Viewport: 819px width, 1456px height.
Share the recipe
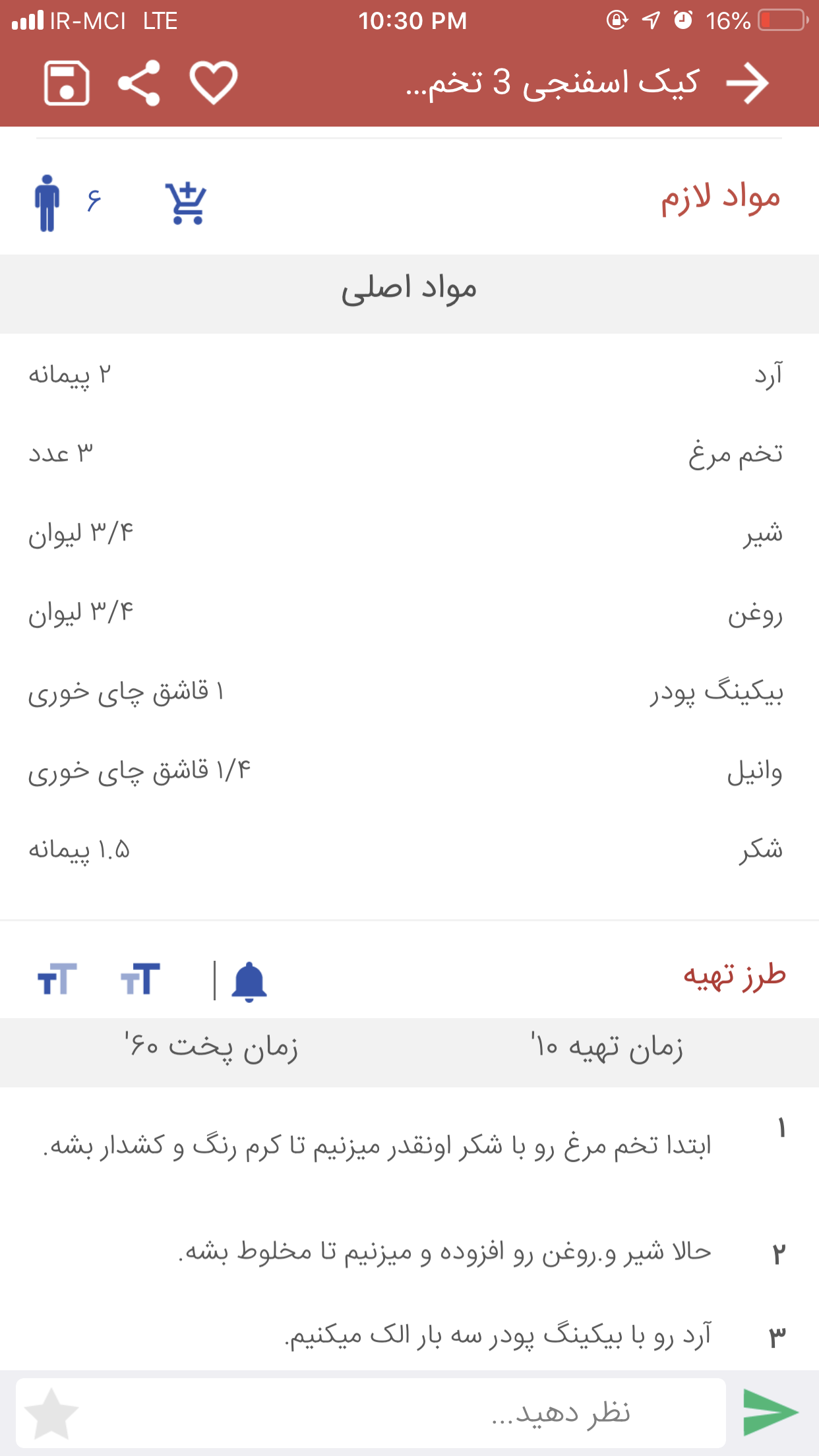(139, 83)
